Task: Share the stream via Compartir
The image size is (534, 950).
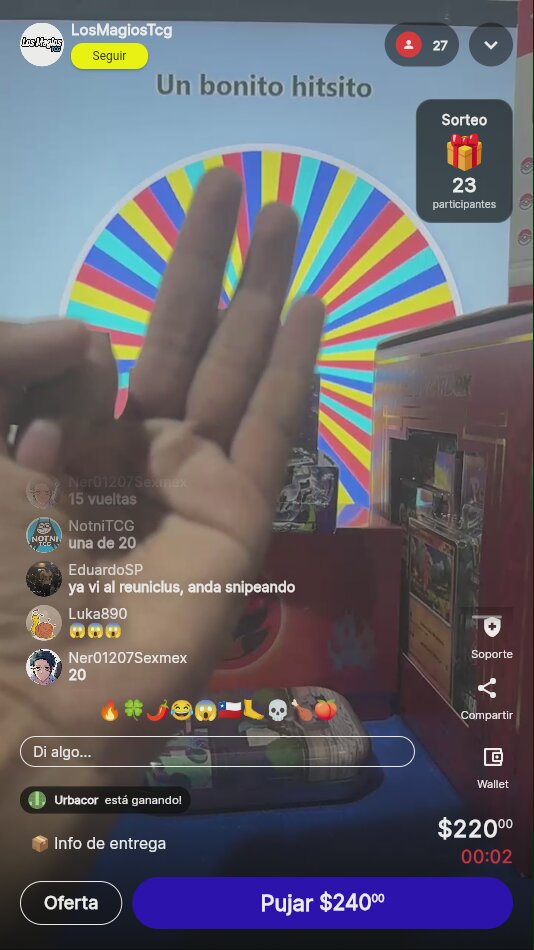Action: coord(487,699)
